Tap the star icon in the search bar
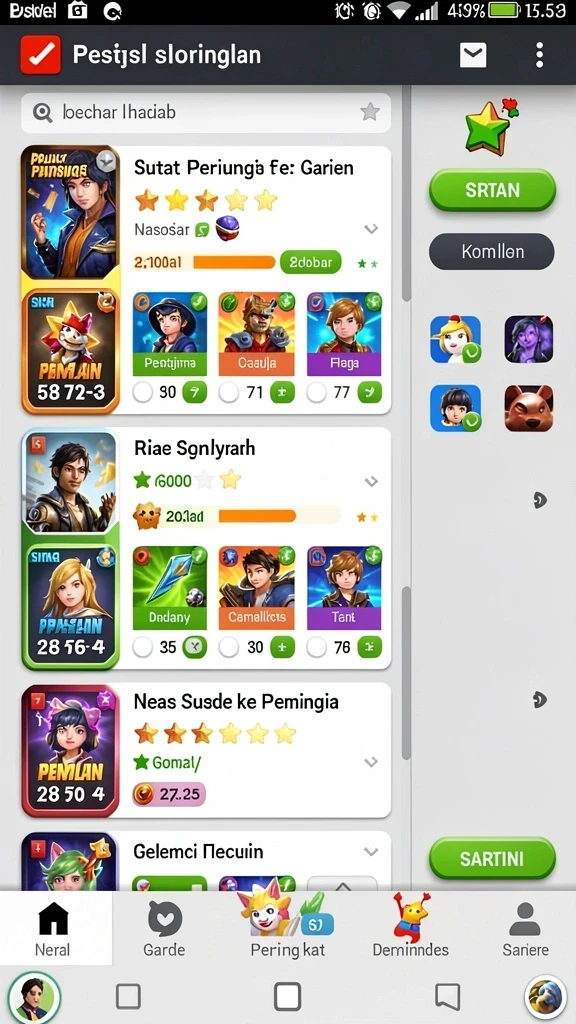Screen dimensions: 576x1024 click(x=370, y=112)
